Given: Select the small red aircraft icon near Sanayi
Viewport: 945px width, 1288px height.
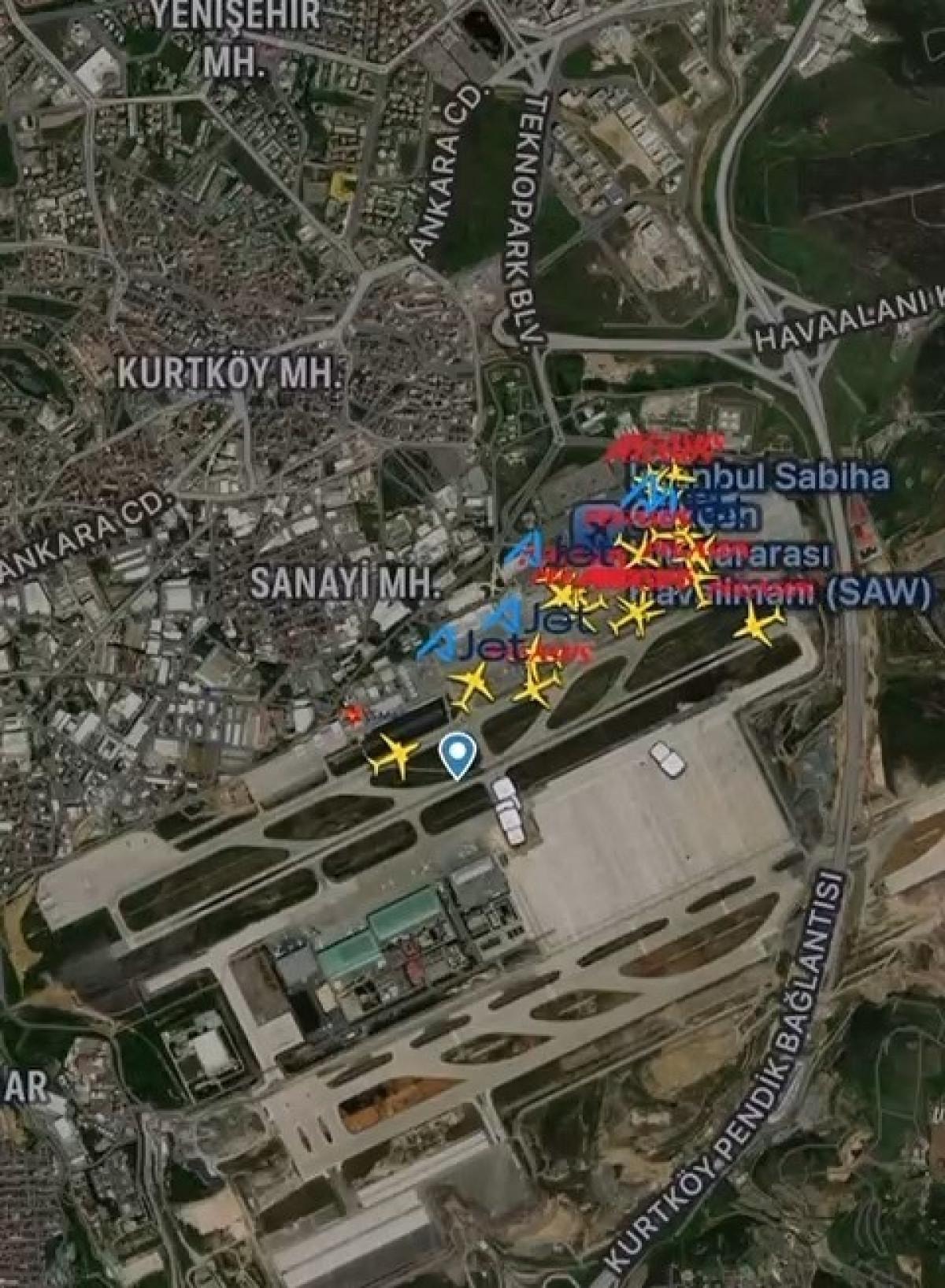Looking at the screenshot, I should (x=353, y=715).
